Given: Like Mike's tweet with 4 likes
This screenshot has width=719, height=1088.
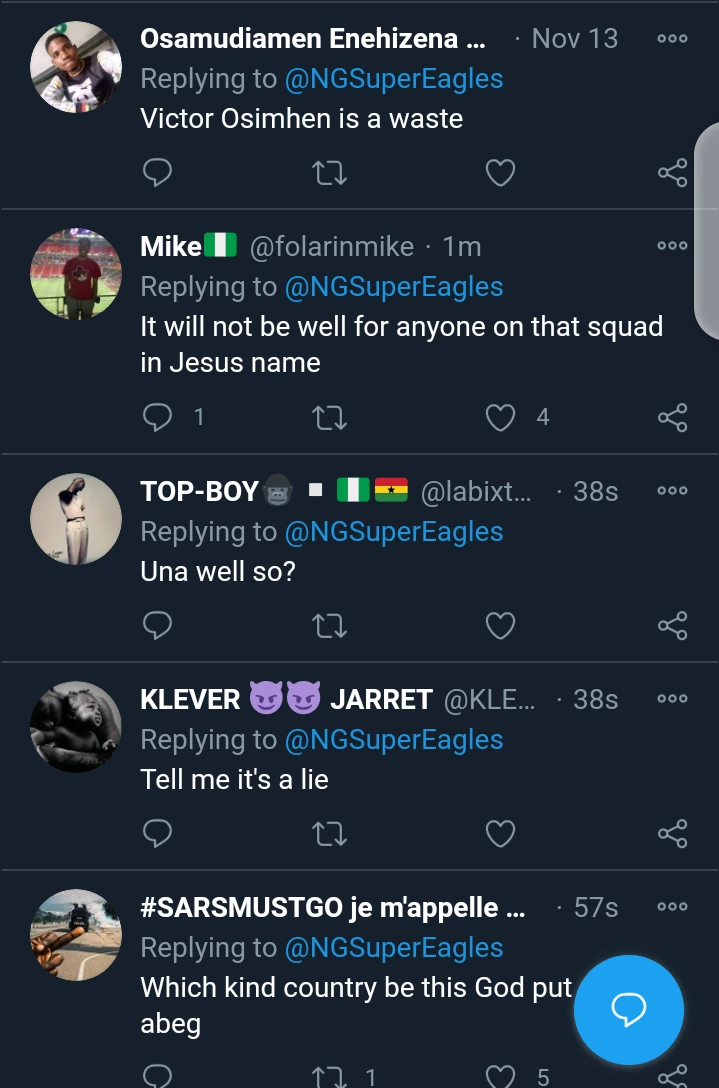Looking at the screenshot, I should [500, 417].
